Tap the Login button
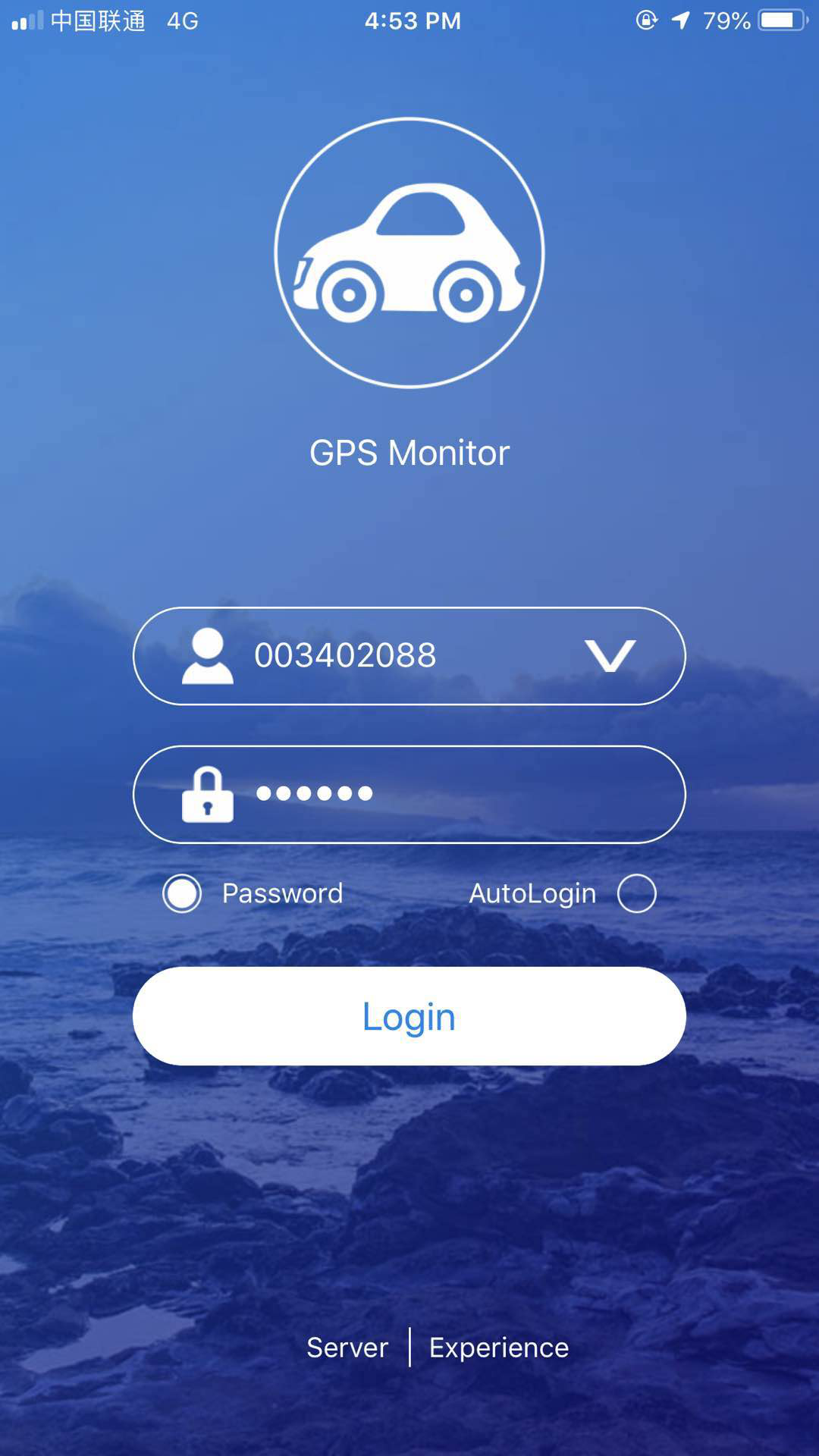 pos(409,1016)
